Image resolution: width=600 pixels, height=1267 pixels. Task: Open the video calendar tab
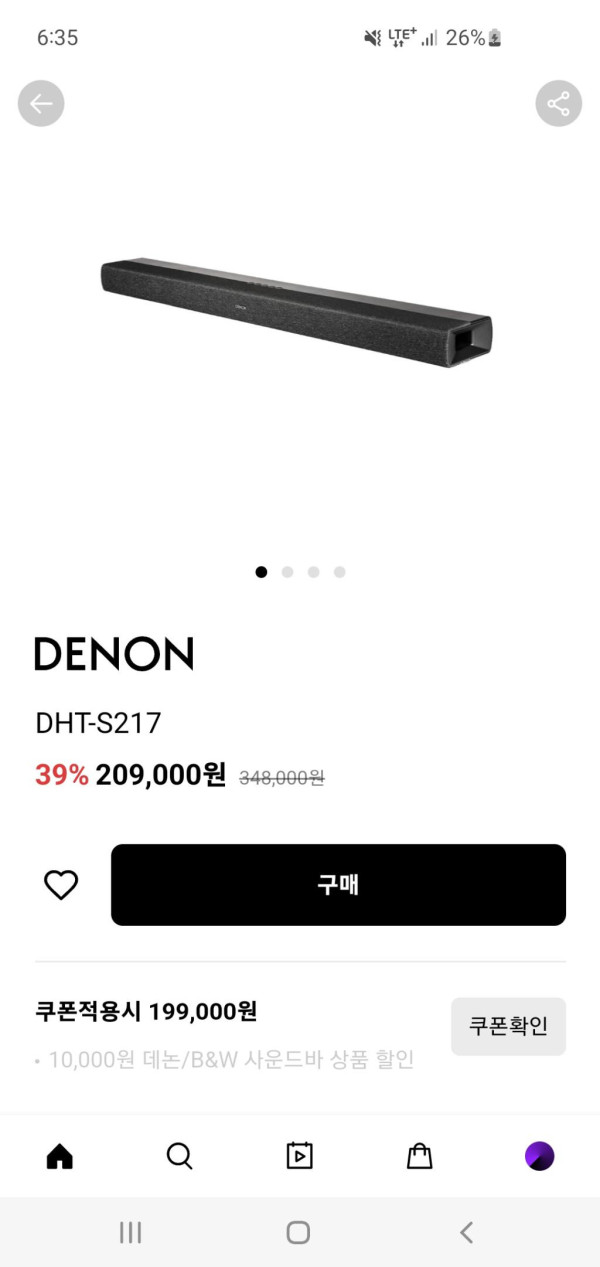(x=299, y=1156)
